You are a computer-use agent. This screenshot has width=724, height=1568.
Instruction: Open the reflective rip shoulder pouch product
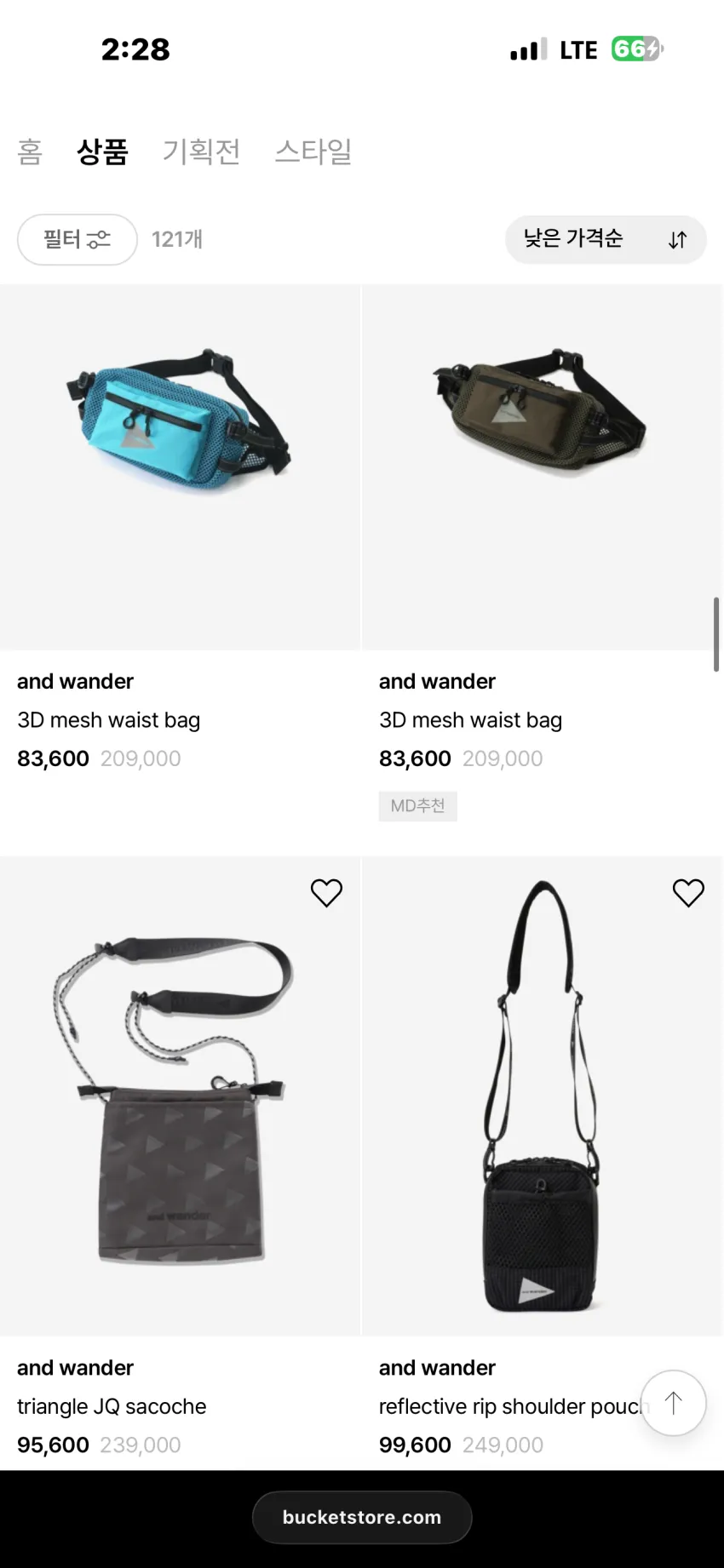point(543,1096)
